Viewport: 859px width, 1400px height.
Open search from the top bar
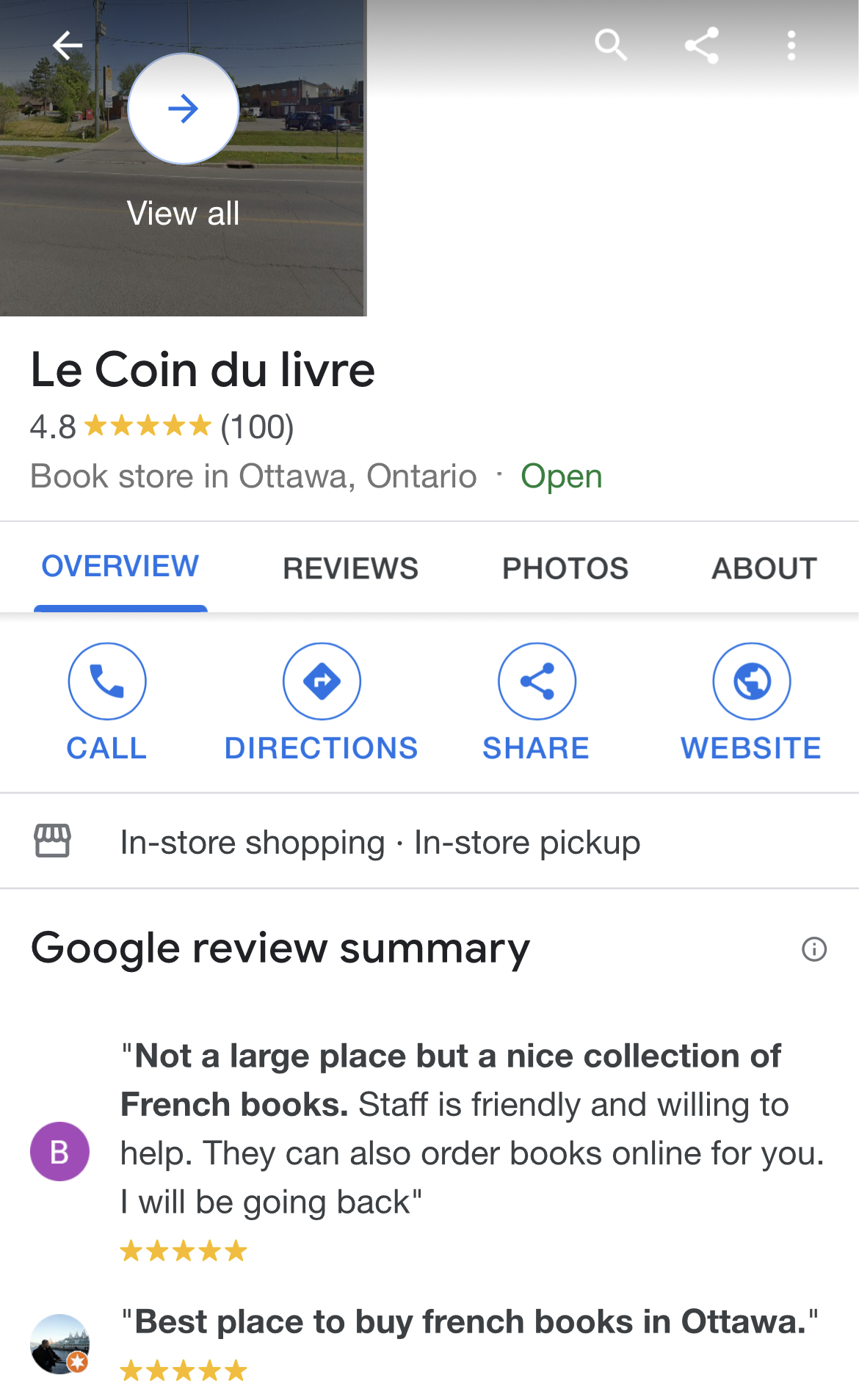coord(611,46)
